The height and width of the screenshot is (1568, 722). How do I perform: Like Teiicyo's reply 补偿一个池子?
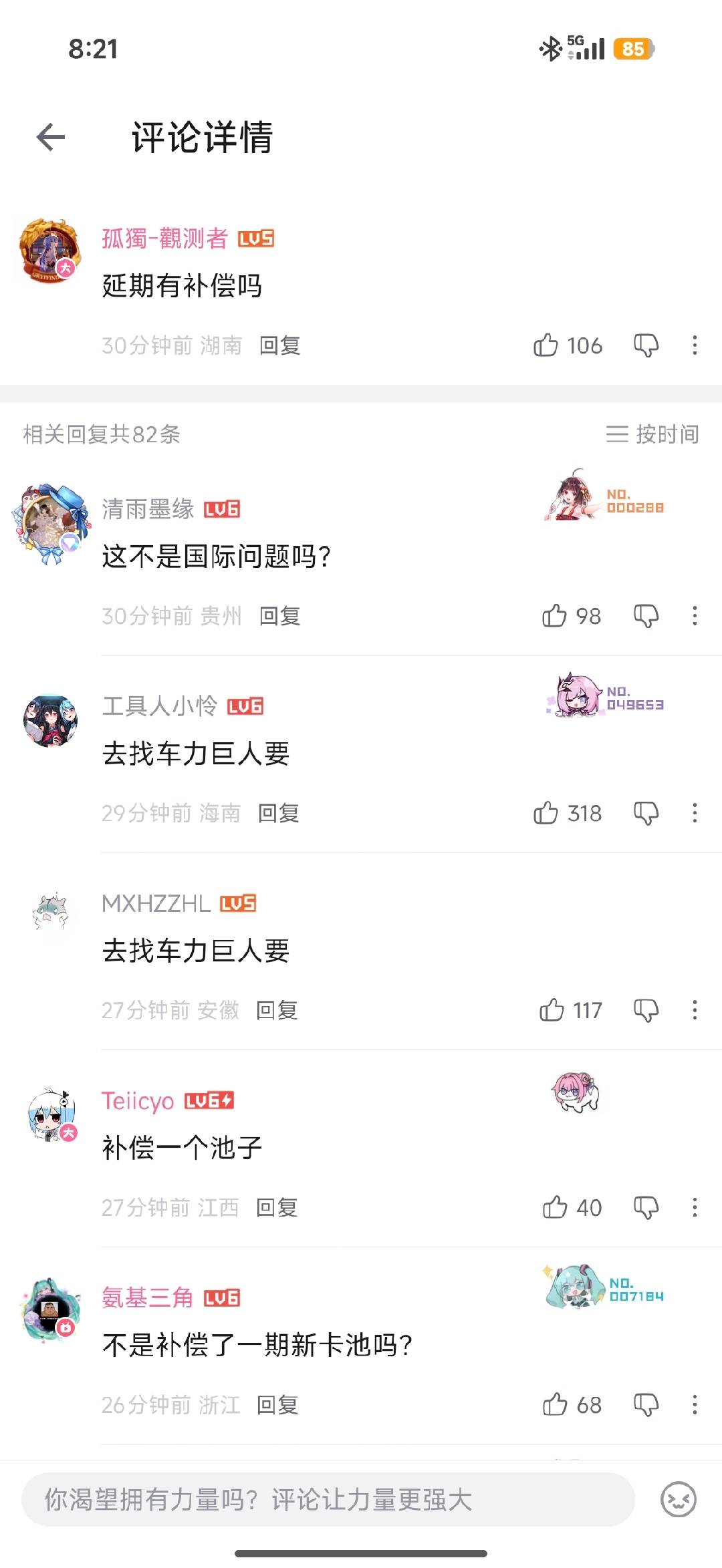pyautogui.click(x=555, y=1207)
